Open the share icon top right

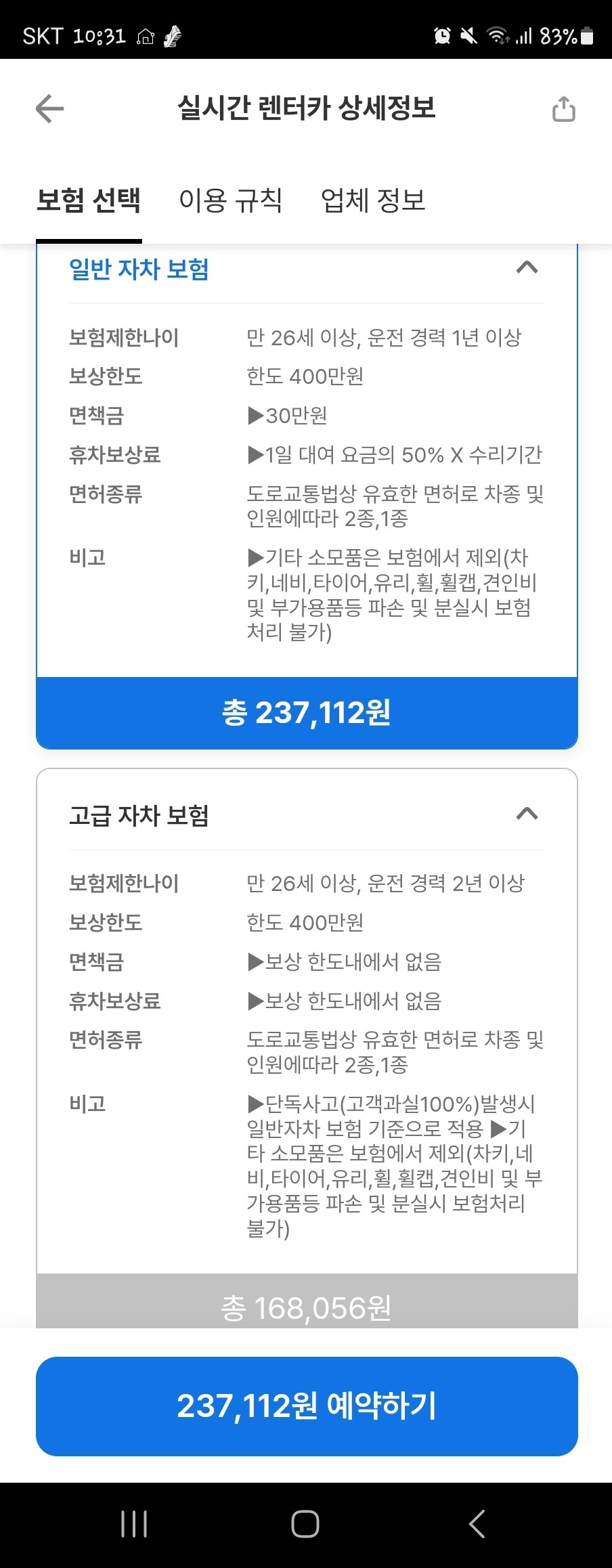click(x=563, y=108)
